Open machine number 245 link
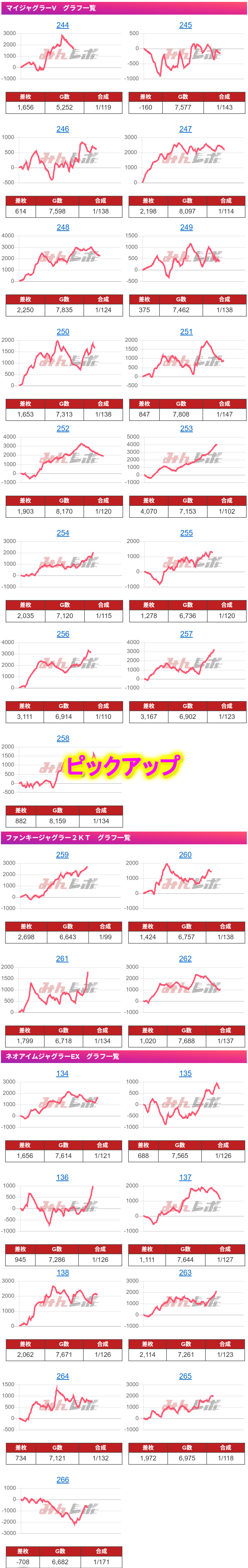This screenshot has width=248, height=1568. point(185,25)
